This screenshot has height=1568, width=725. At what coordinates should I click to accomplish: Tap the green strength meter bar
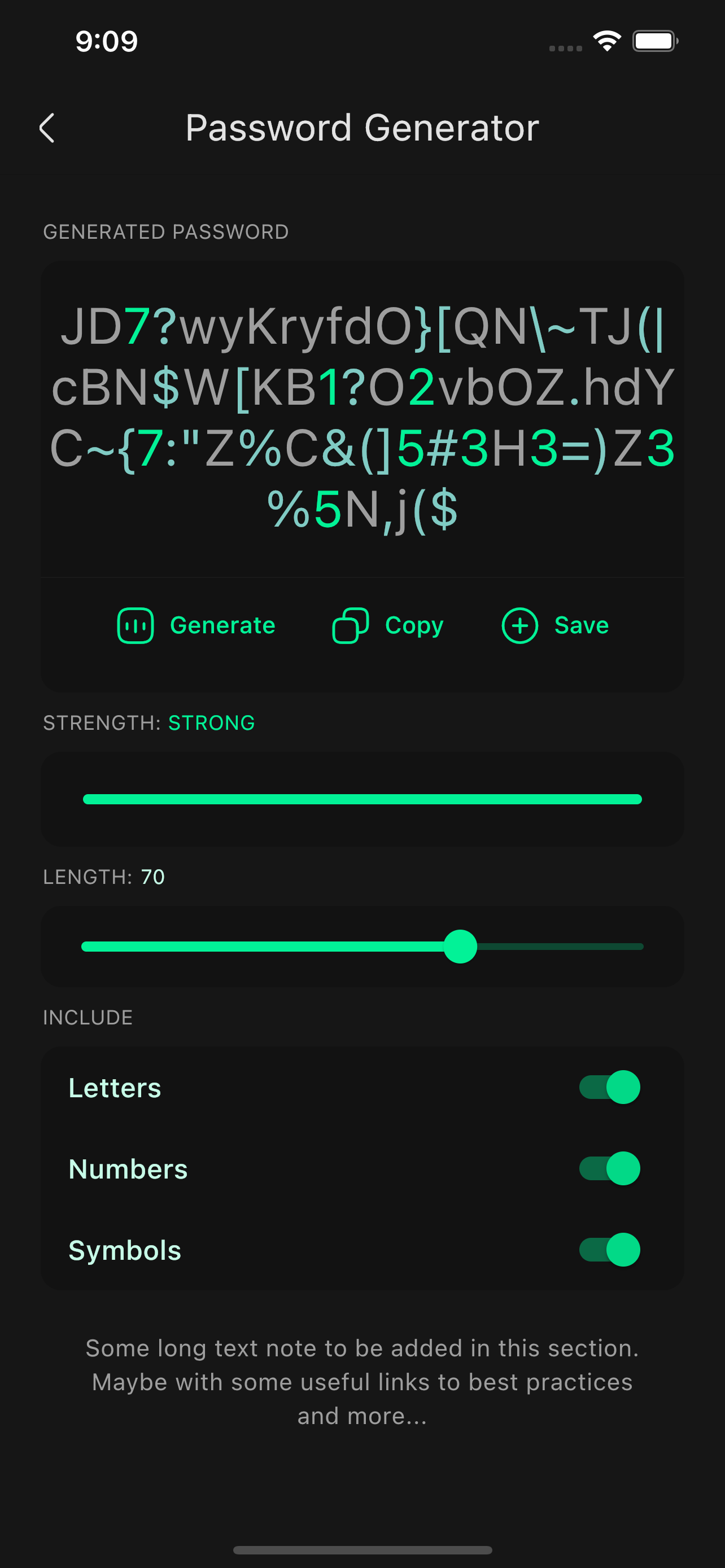click(x=362, y=799)
